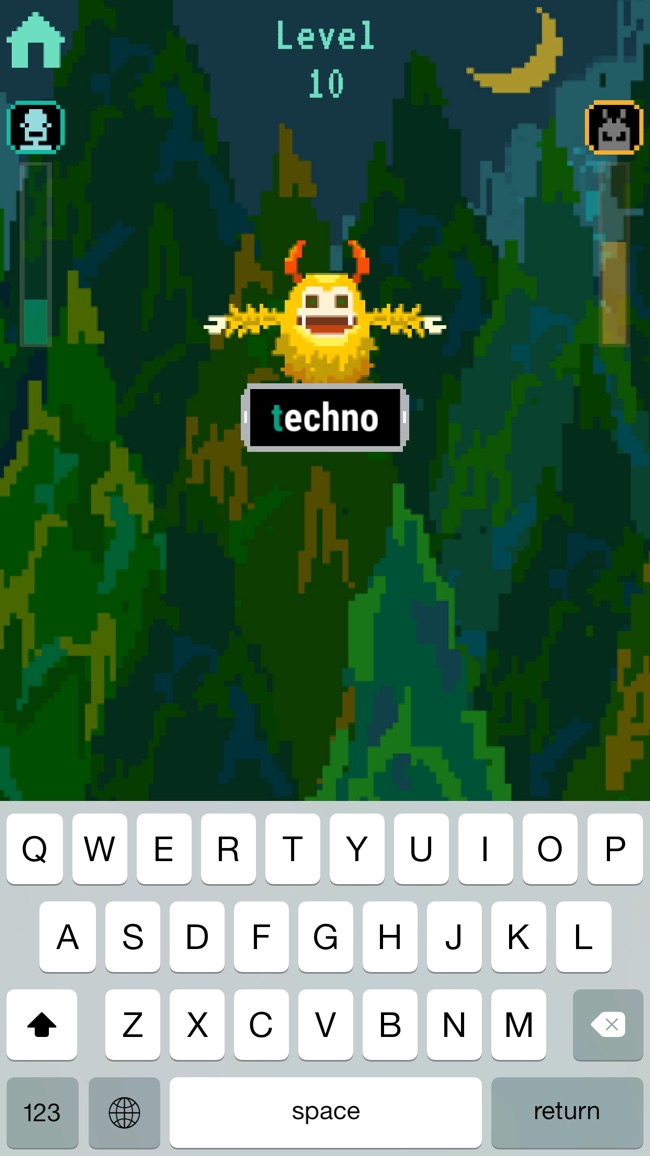Type the letter E on keyboard
Screen dimensions: 650x1156
click(163, 849)
